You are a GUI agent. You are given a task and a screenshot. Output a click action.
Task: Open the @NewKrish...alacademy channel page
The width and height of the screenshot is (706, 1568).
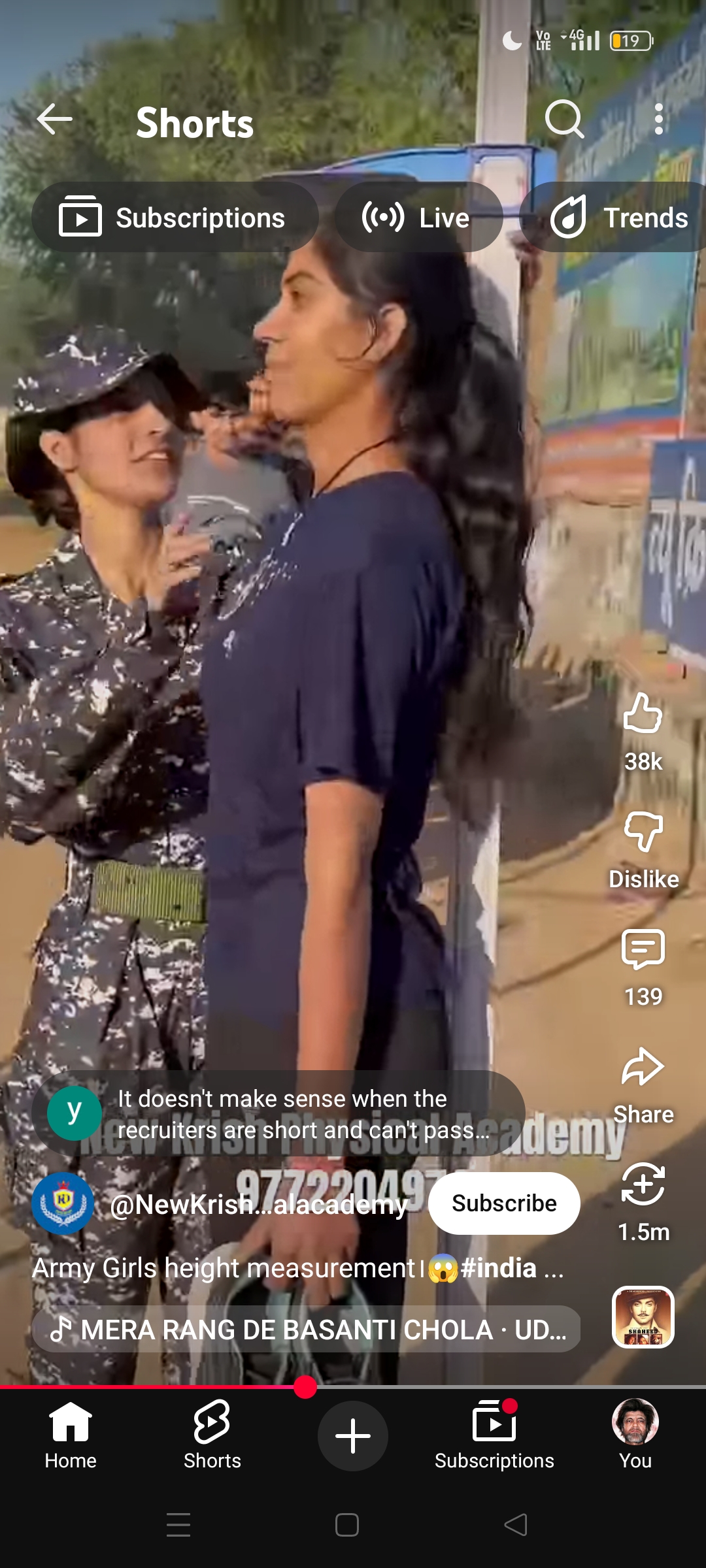258,1204
